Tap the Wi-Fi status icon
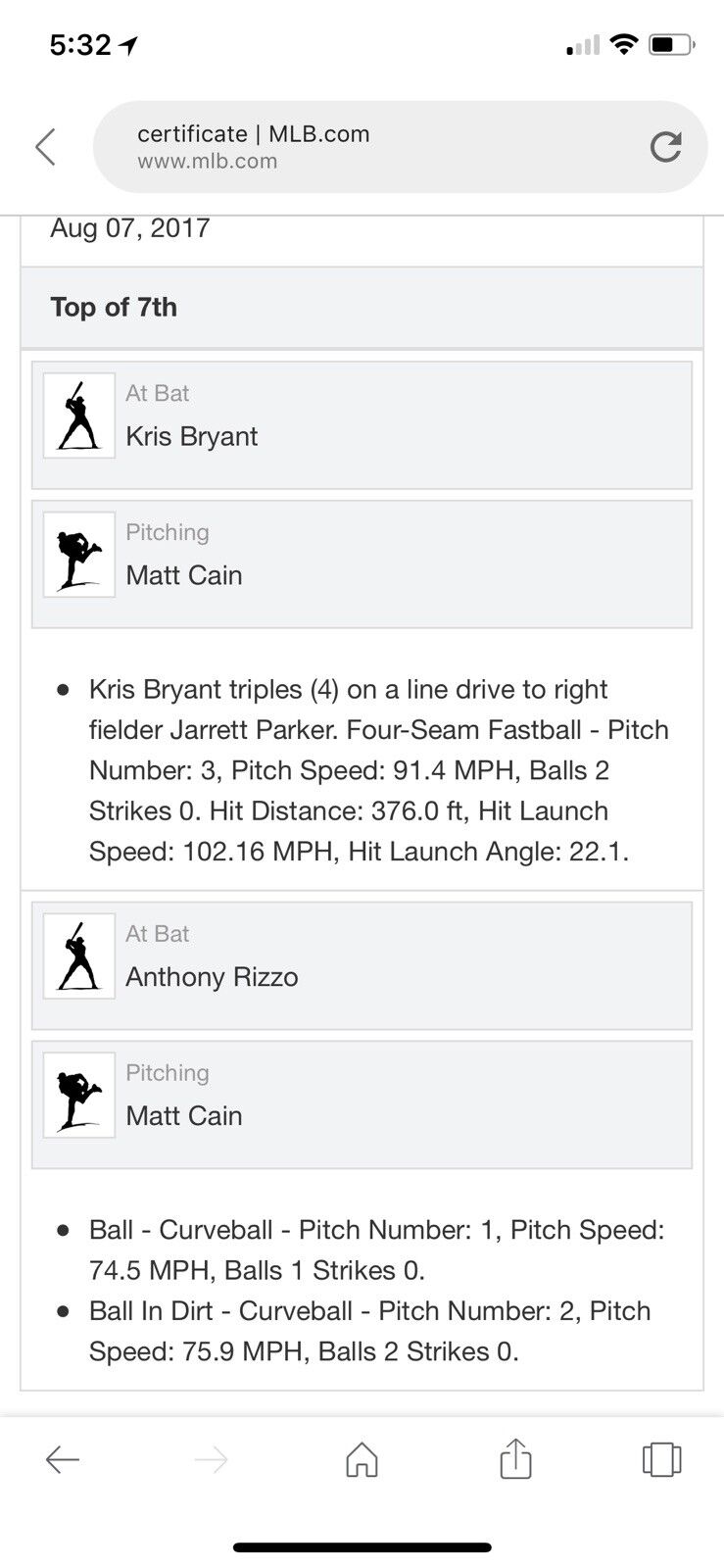This screenshot has height=1568, width=724. point(623,44)
